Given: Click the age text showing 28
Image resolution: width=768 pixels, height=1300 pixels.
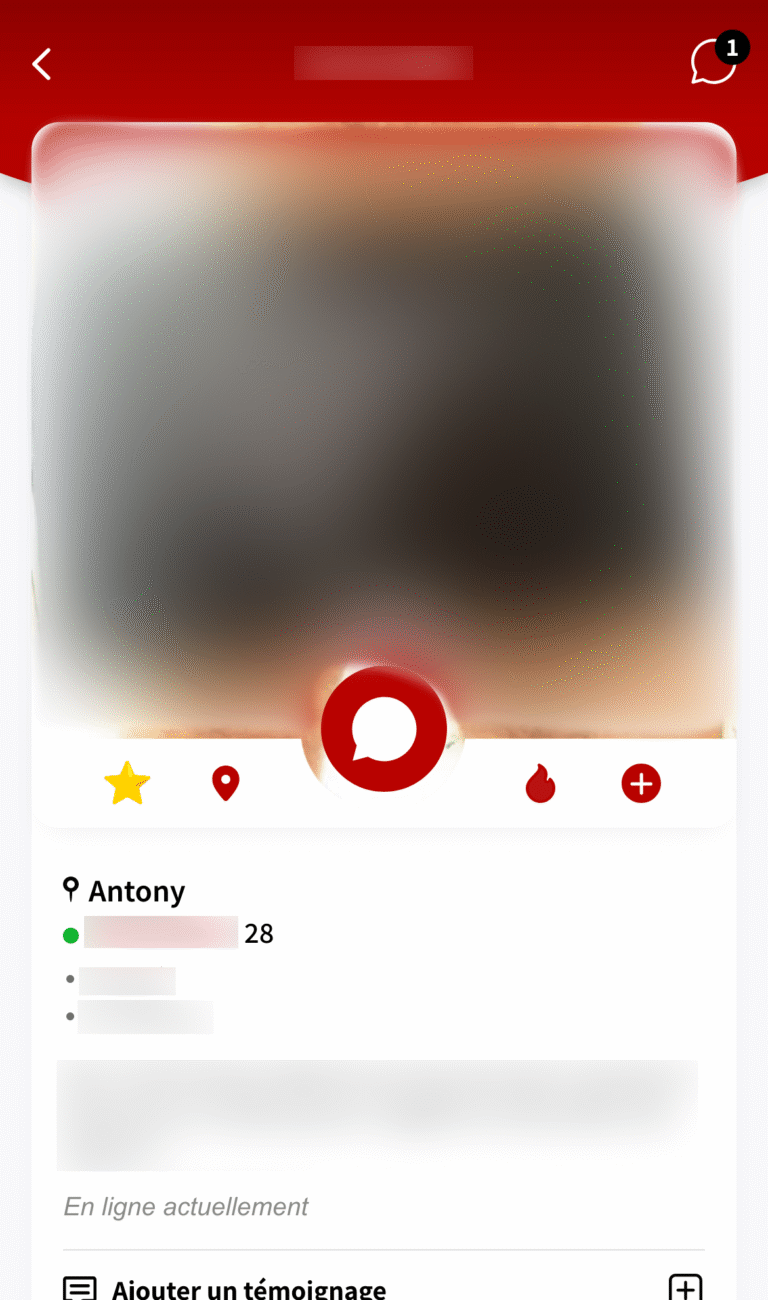Looking at the screenshot, I should [x=259, y=934].
